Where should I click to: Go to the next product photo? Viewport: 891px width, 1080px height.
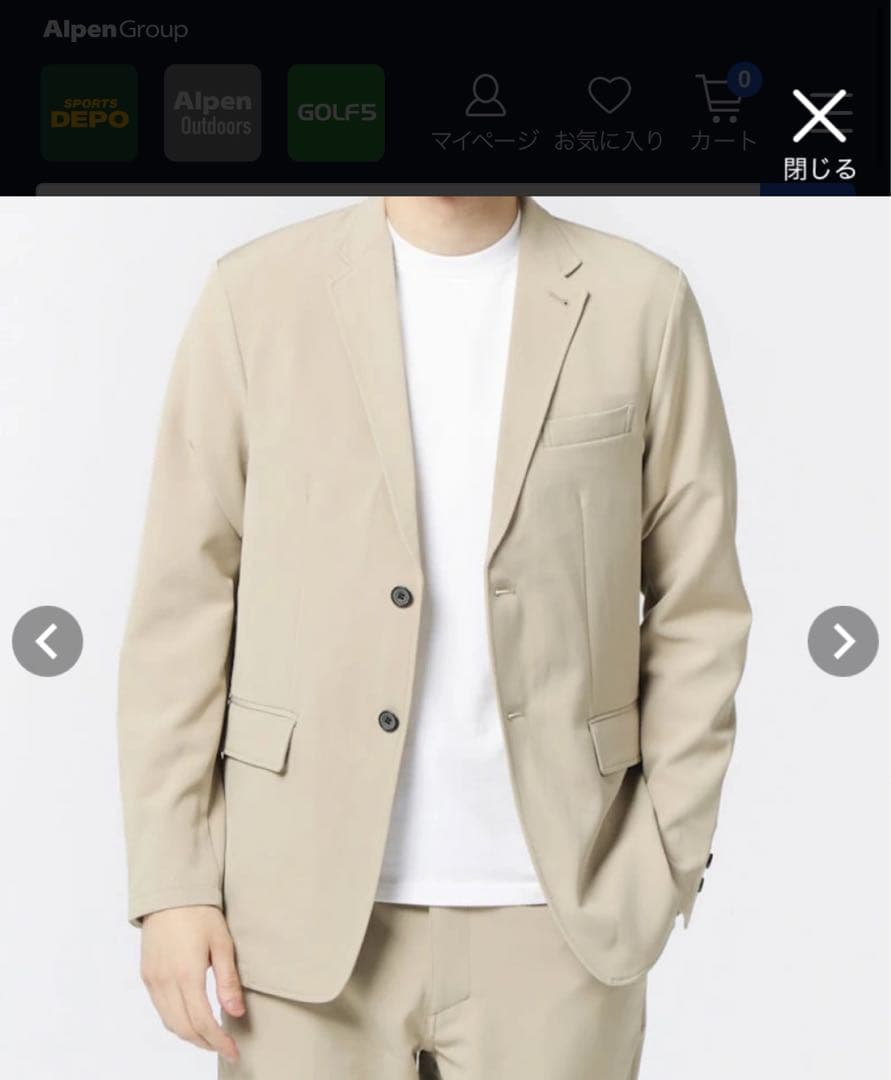point(842,641)
